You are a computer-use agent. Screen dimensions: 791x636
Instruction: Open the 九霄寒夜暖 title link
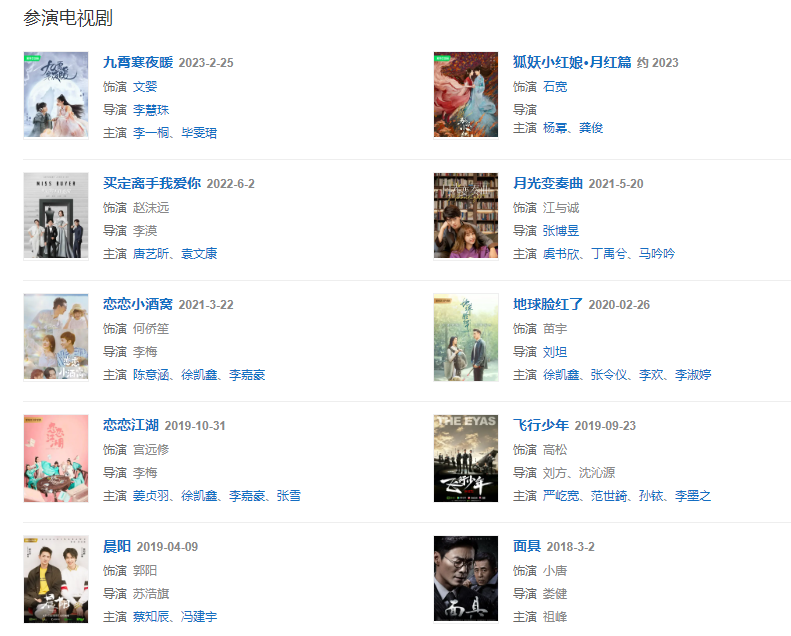tap(139, 62)
